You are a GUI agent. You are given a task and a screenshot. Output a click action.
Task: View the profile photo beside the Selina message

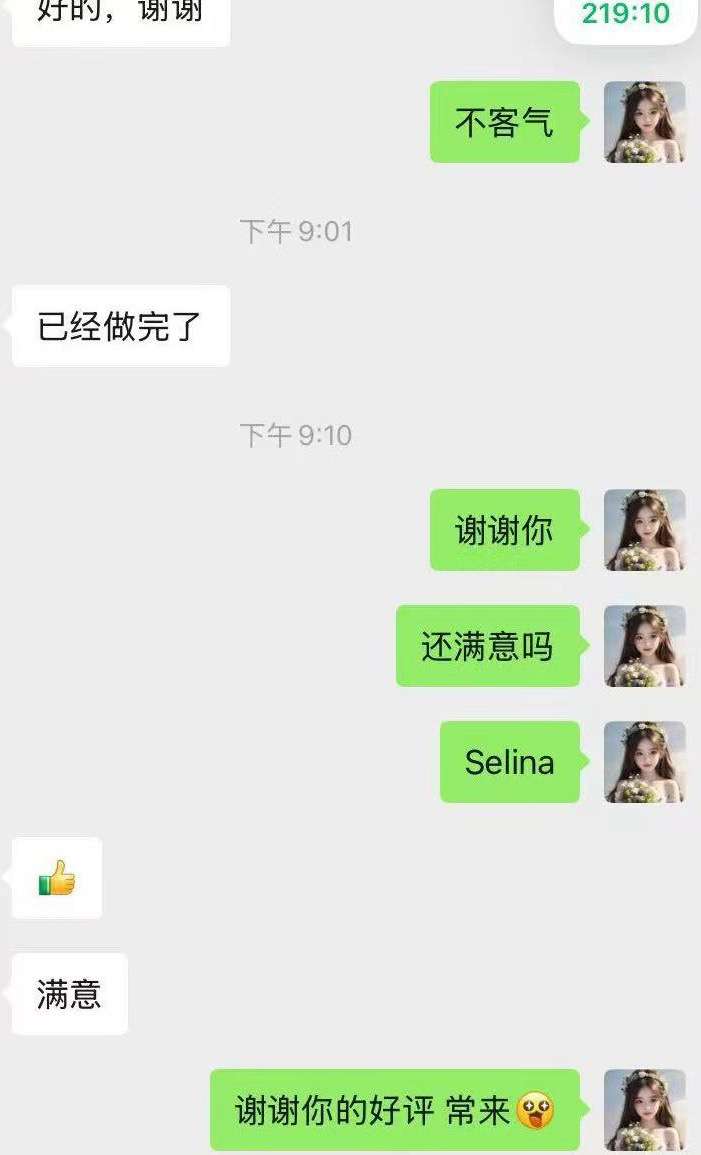tap(644, 762)
